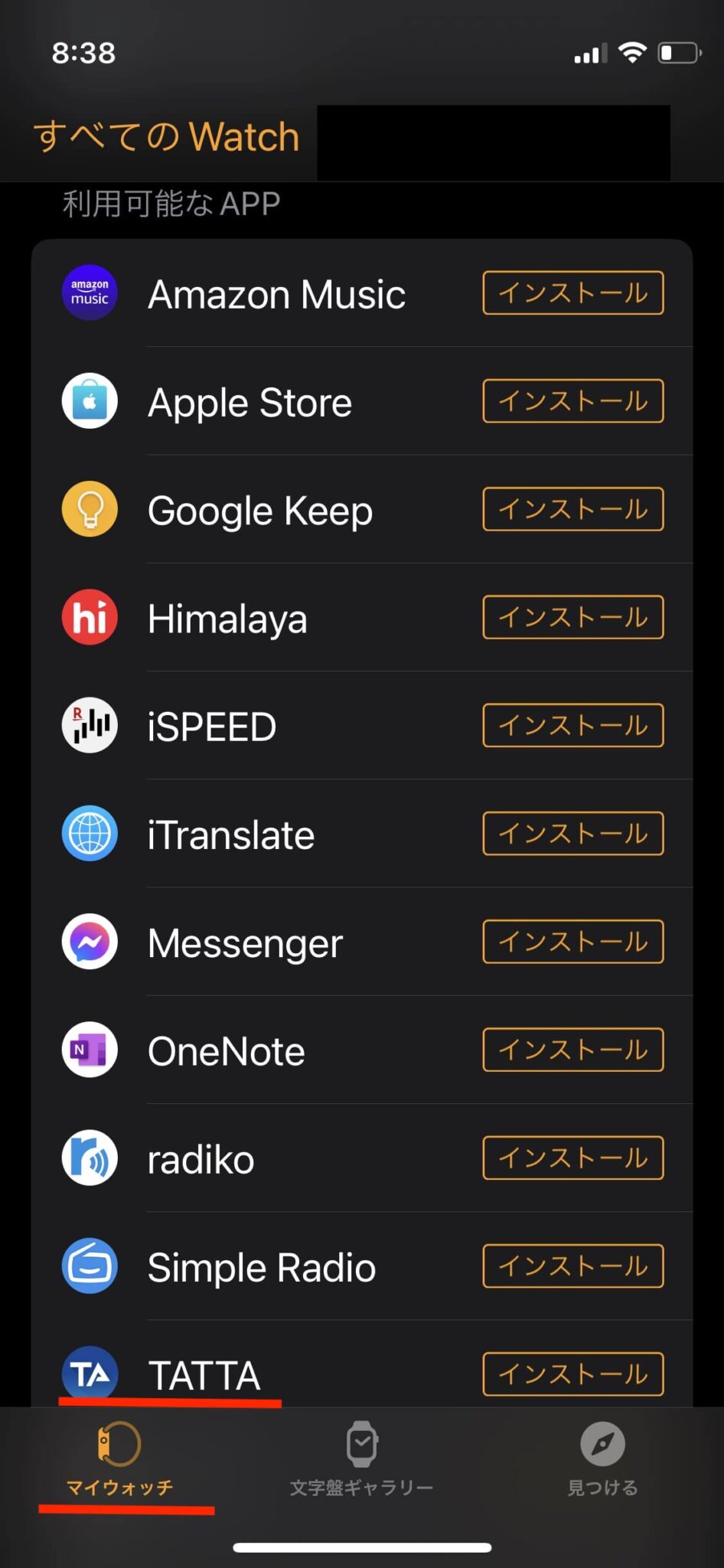Viewport: 724px width, 1568px height.
Task: Open the iSPEED app icon
Action: (x=89, y=725)
